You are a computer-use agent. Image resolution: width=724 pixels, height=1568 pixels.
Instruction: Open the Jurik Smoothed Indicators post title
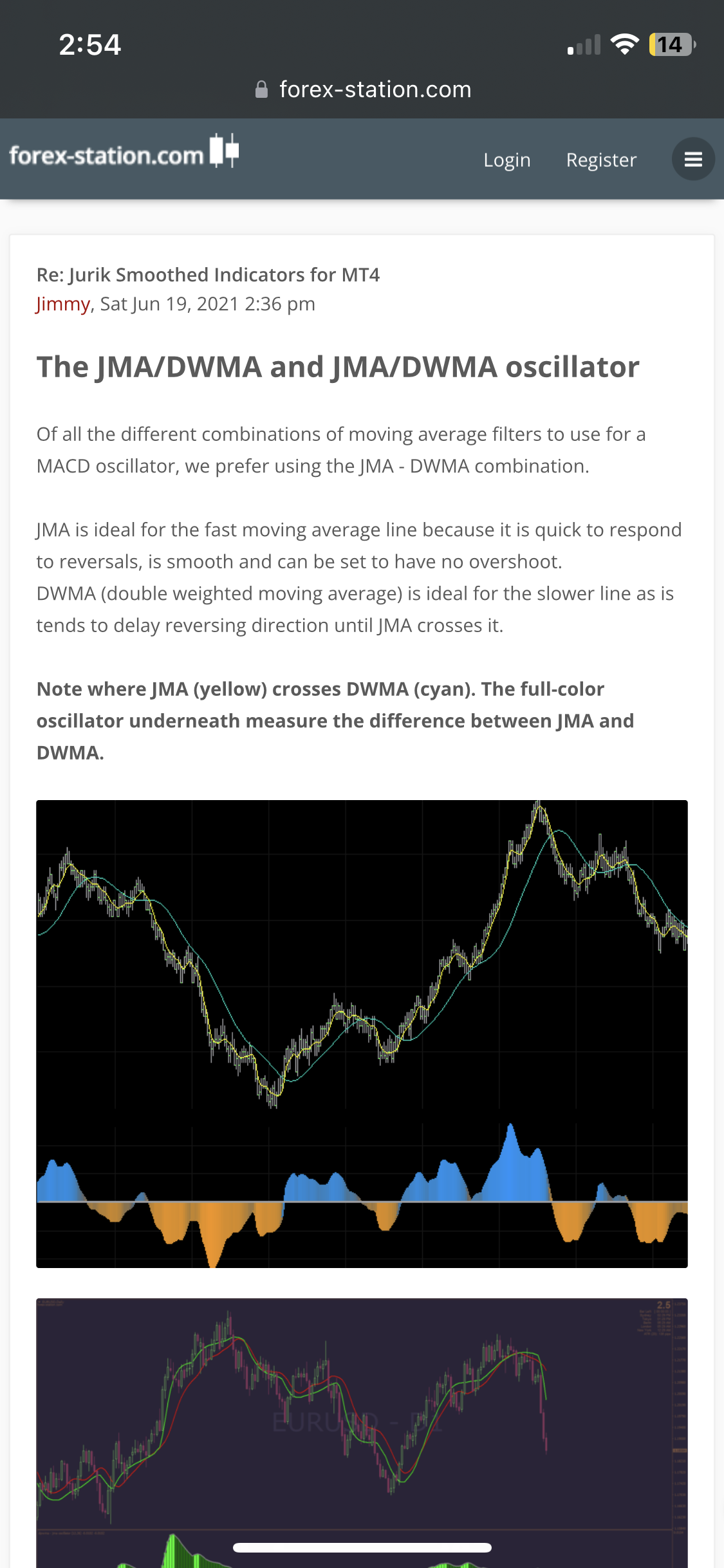[x=208, y=275]
